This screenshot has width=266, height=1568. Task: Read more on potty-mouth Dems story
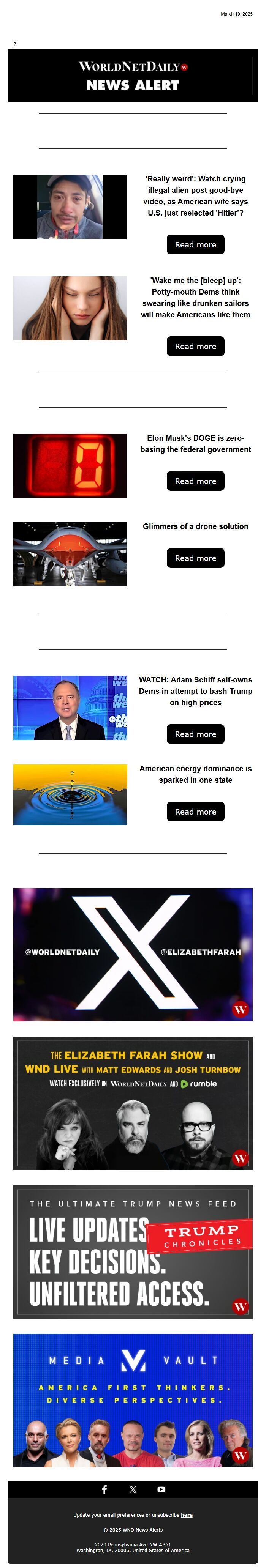pos(195,346)
